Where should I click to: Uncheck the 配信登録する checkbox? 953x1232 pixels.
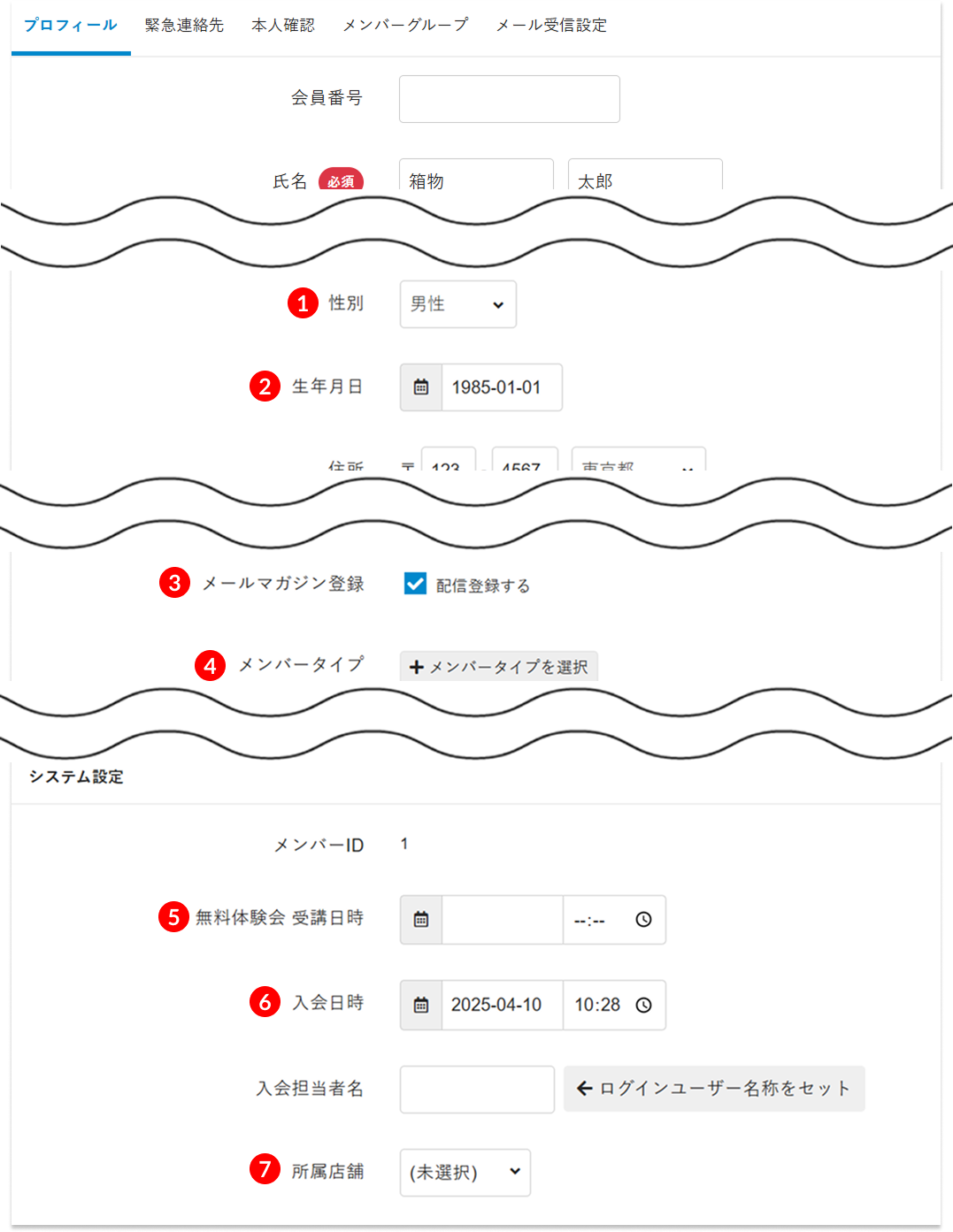pos(415,584)
